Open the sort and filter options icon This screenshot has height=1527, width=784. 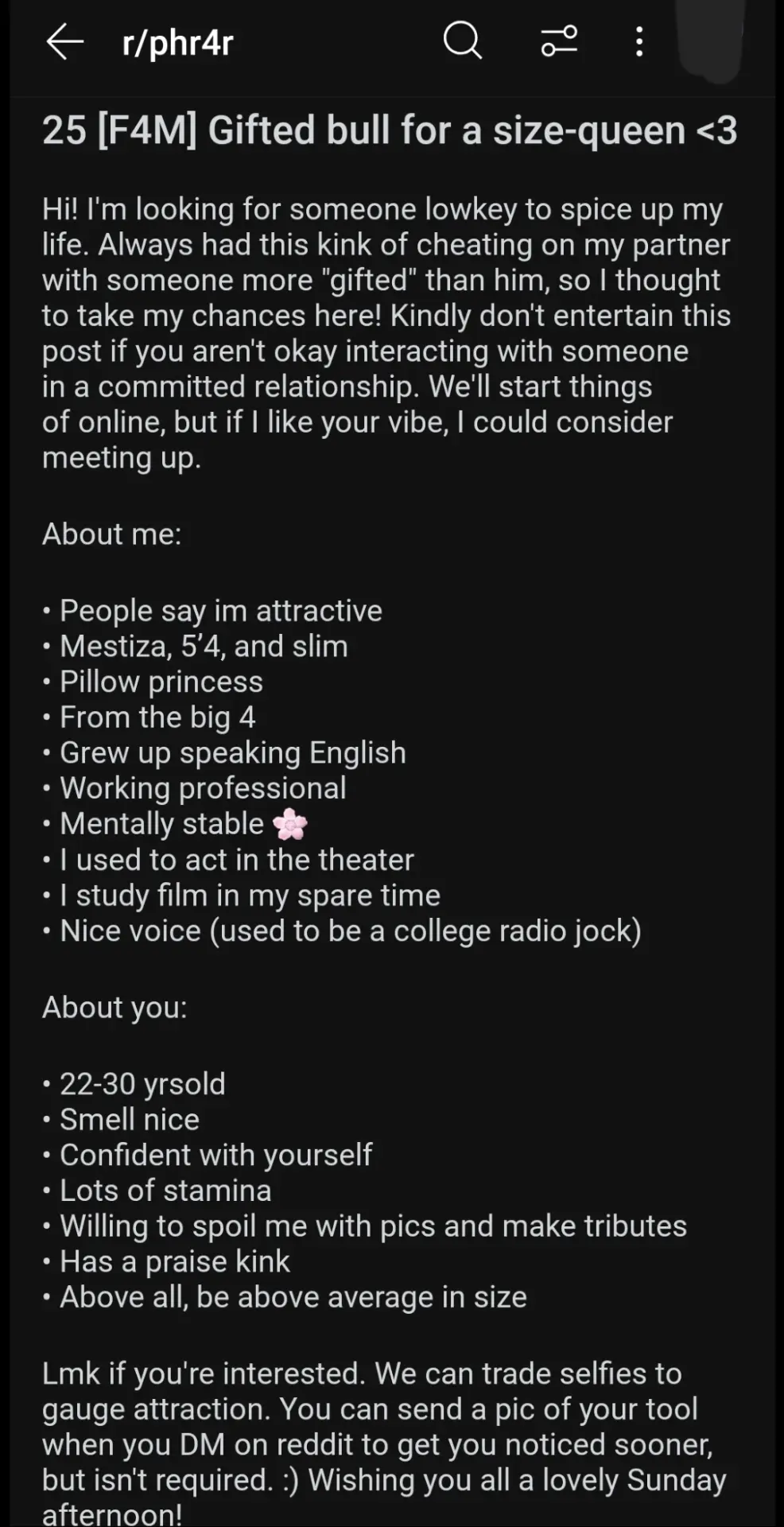coord(559,41)
